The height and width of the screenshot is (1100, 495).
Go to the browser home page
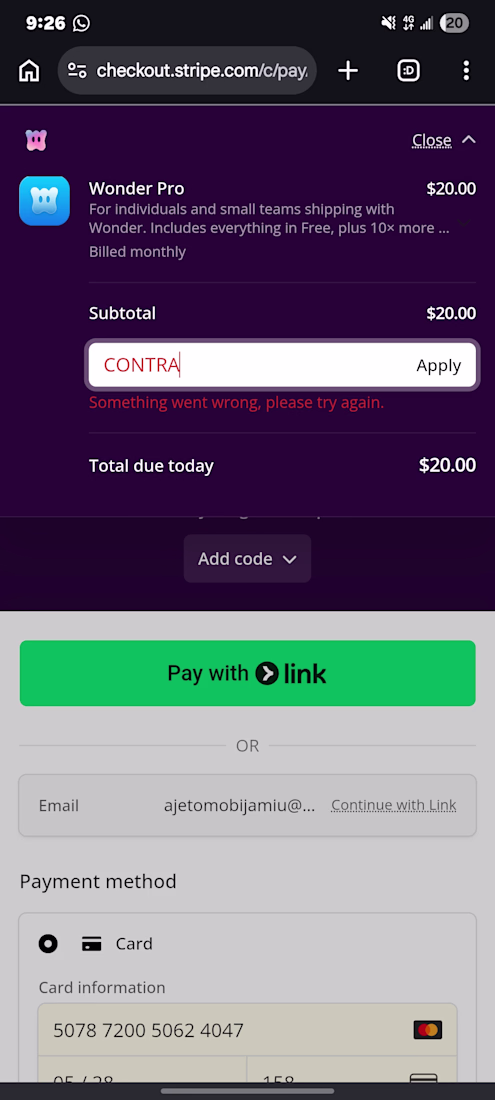29,70
